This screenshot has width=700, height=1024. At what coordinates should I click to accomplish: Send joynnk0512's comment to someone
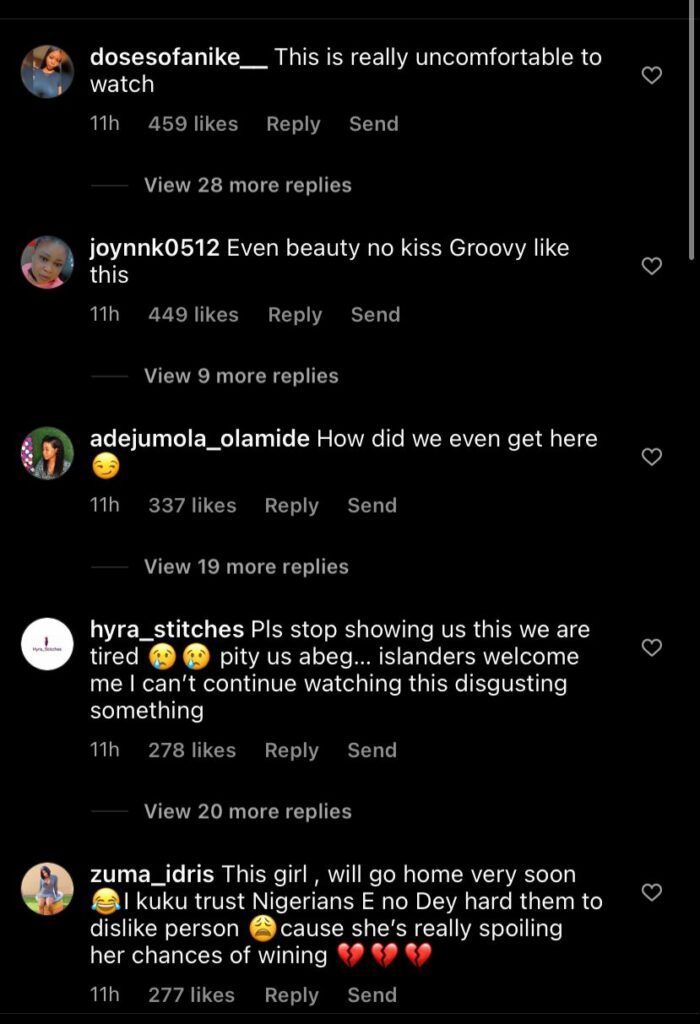(x=375, y=315)
